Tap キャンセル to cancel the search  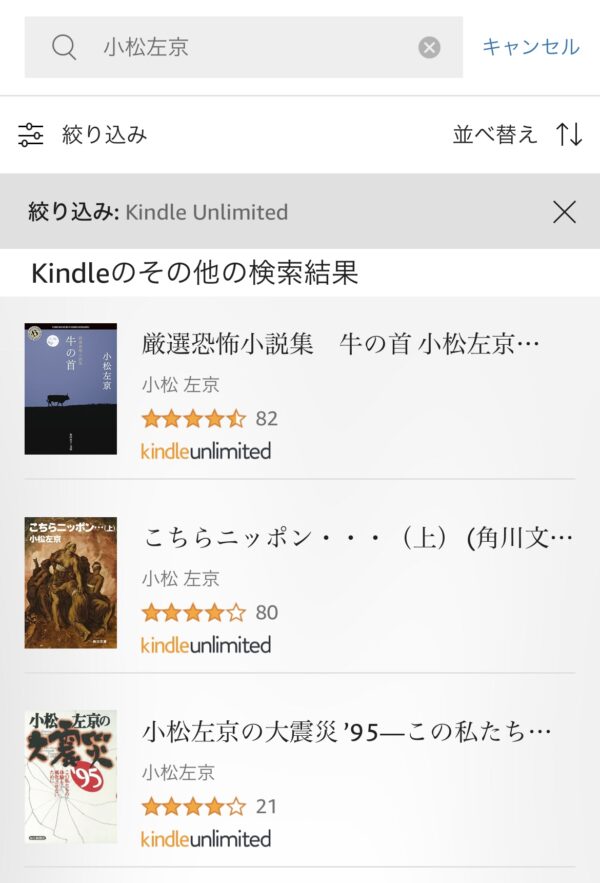click(x=530, y=47)
